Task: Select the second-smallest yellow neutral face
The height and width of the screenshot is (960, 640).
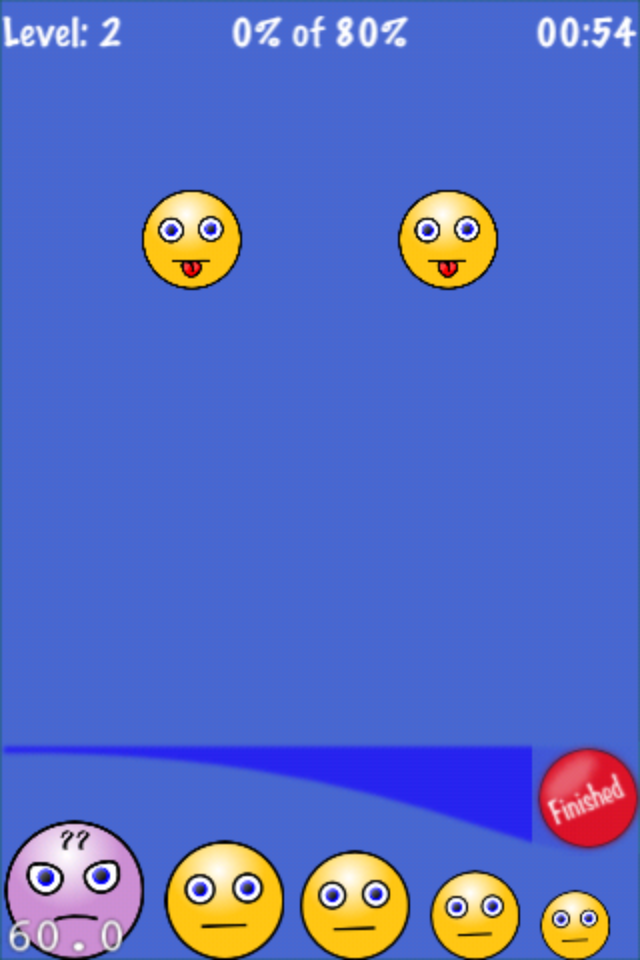Action: tap(475, 914)
